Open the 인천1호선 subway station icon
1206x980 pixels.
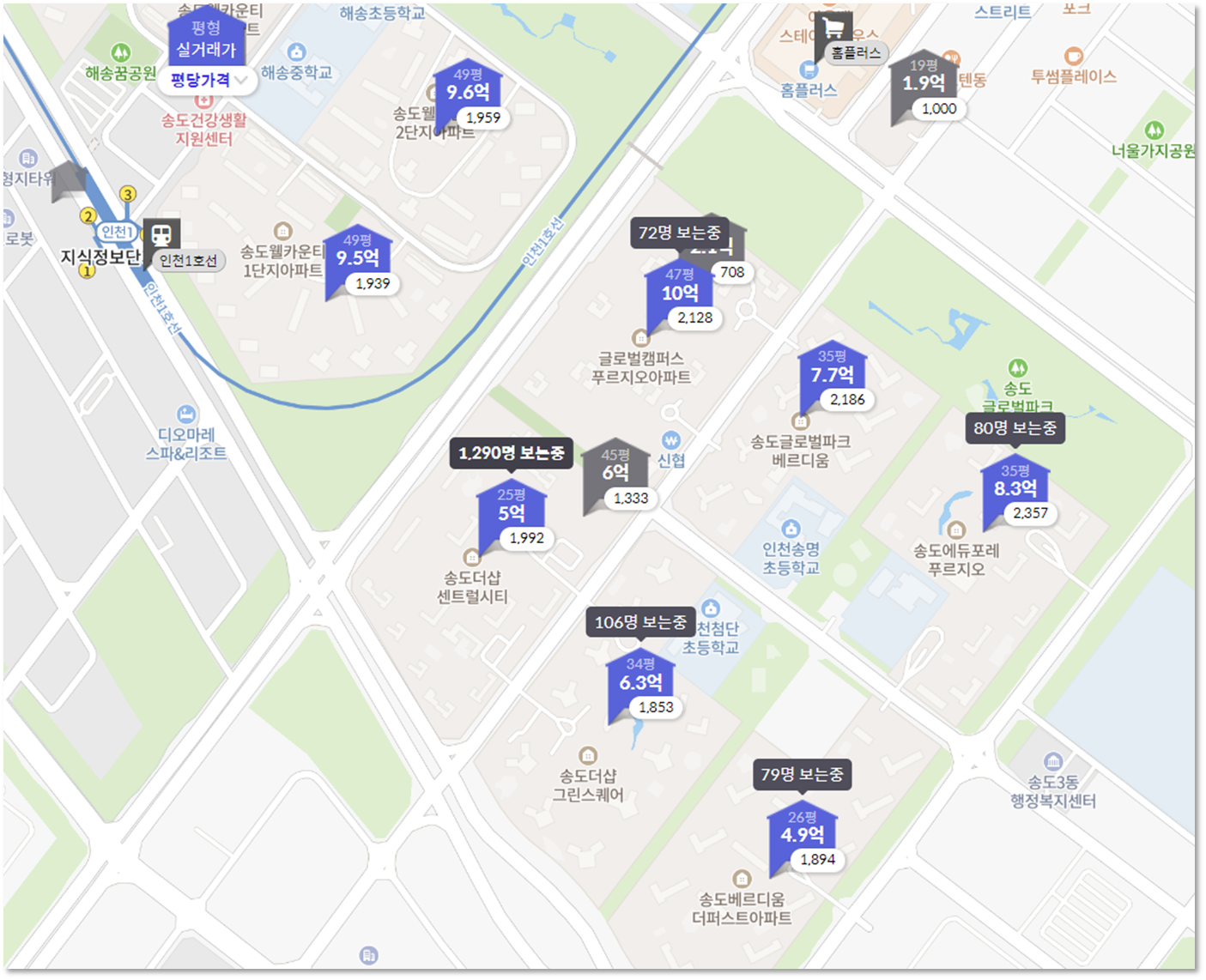coord(161,234)
